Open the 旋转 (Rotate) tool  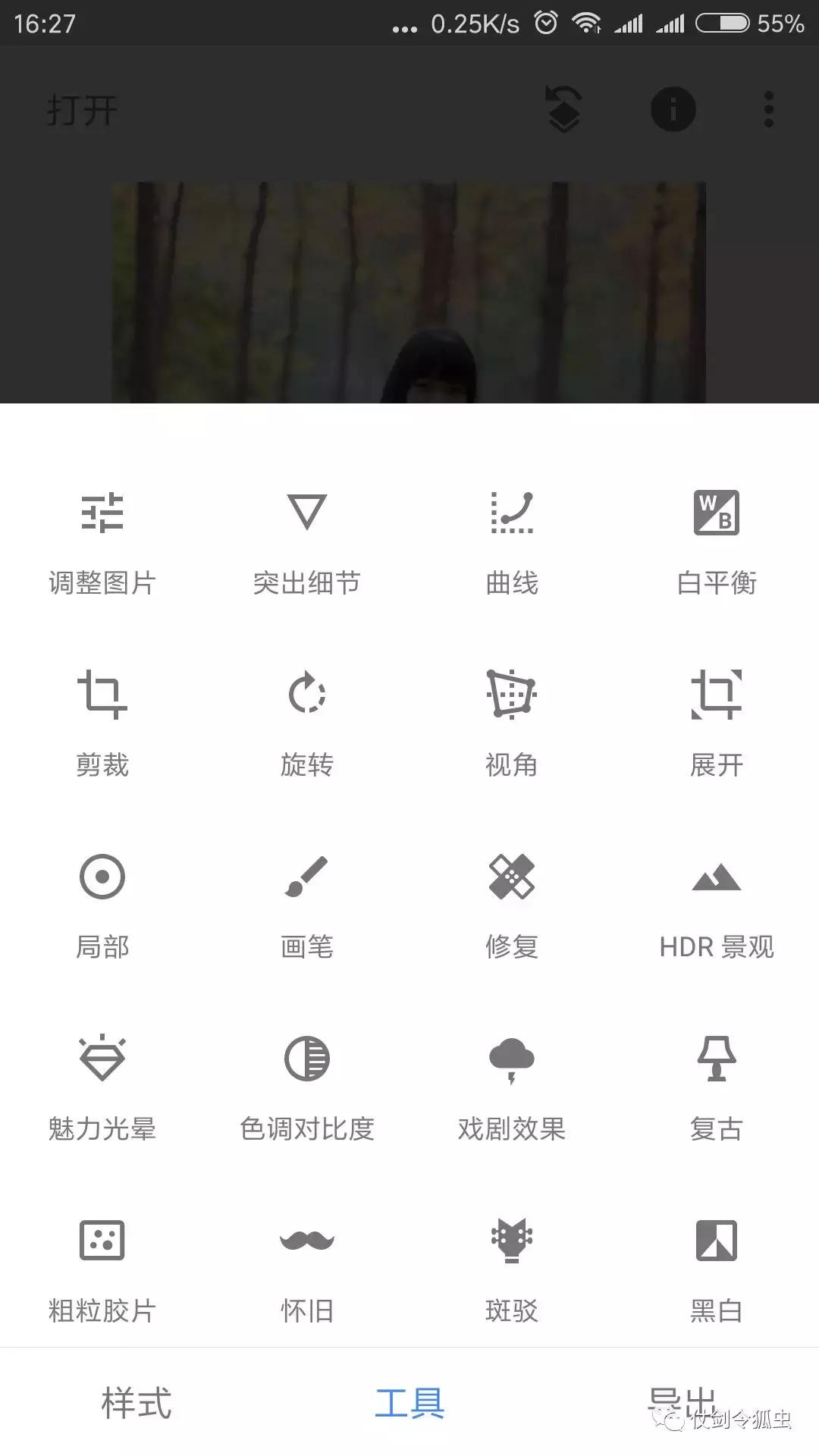[306, 720]
